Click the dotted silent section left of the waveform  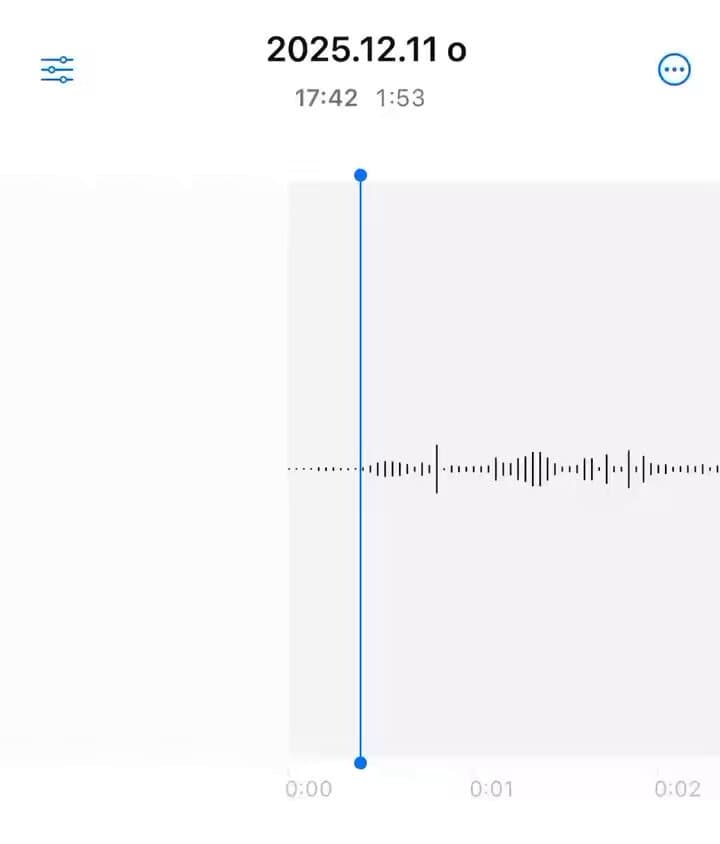click(320, 466)
